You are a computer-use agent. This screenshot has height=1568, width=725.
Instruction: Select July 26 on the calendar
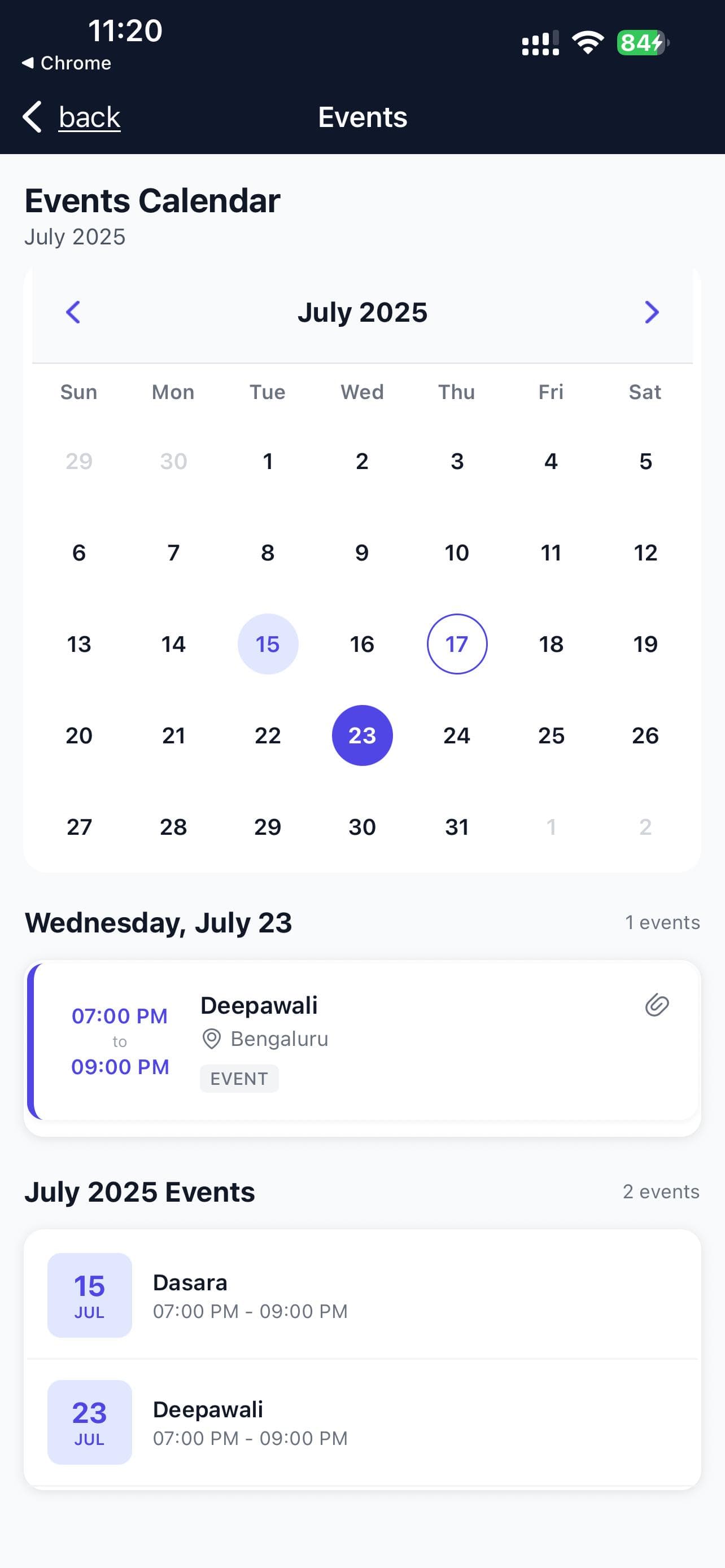645,735
